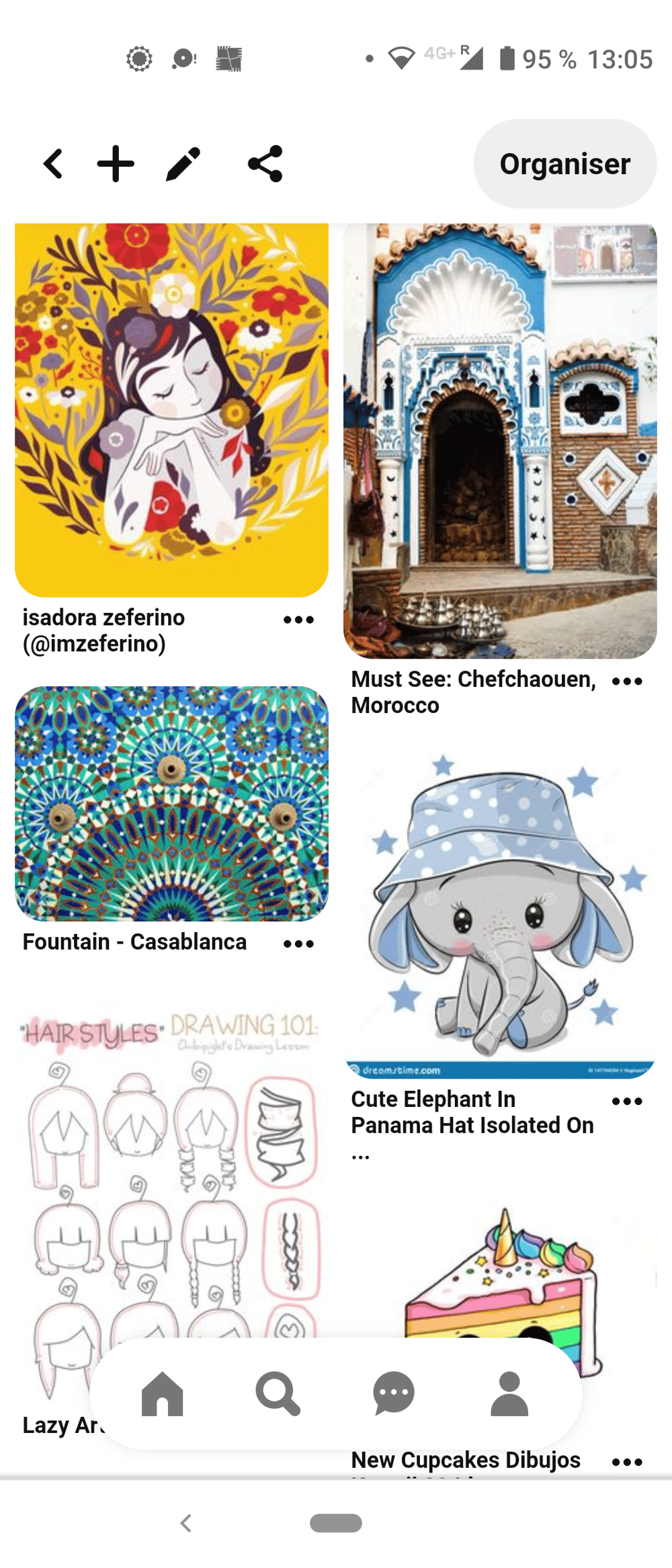Share this board
This screenshot has height=1568, width=672.
click(265, 164)
